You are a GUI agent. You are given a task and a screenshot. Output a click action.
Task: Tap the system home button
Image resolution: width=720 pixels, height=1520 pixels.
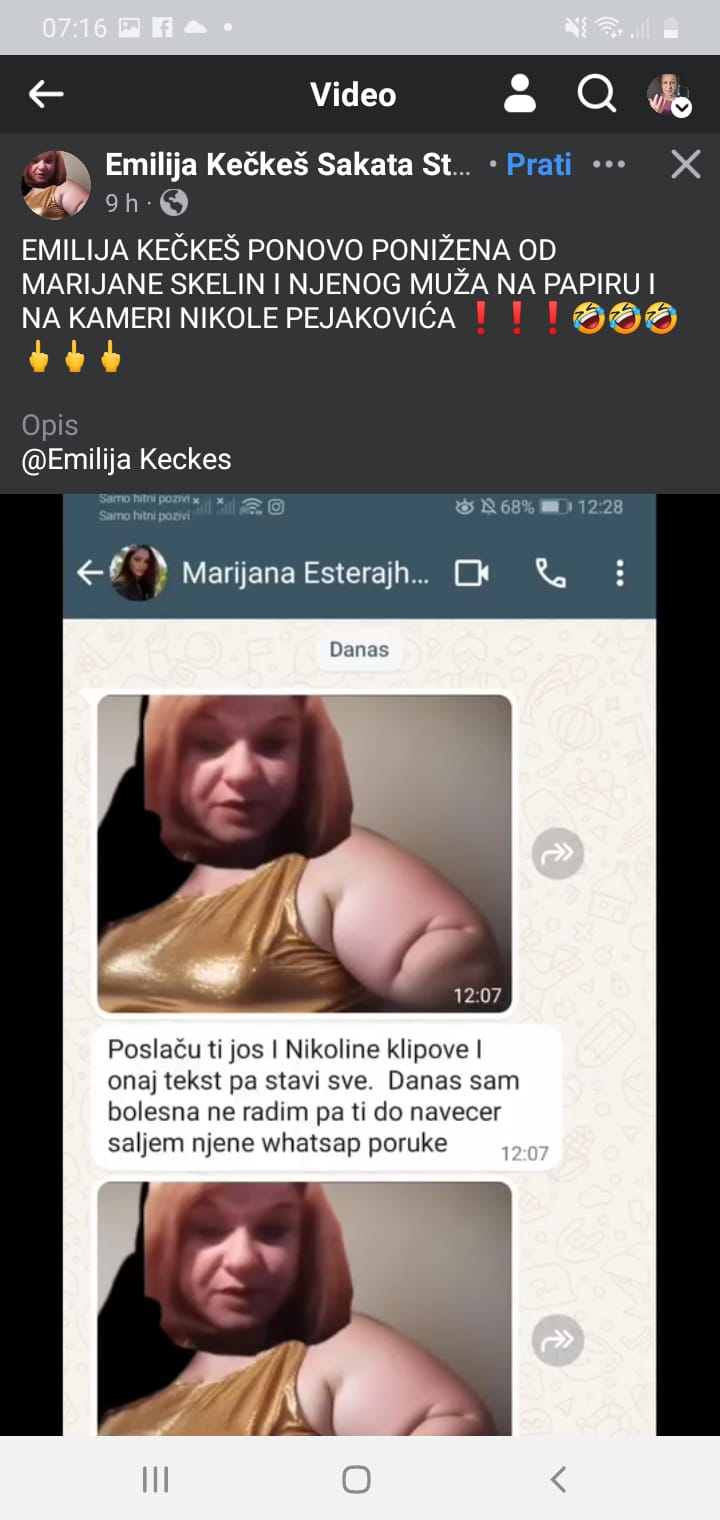pyautogui.click(x=356, y=1479)
